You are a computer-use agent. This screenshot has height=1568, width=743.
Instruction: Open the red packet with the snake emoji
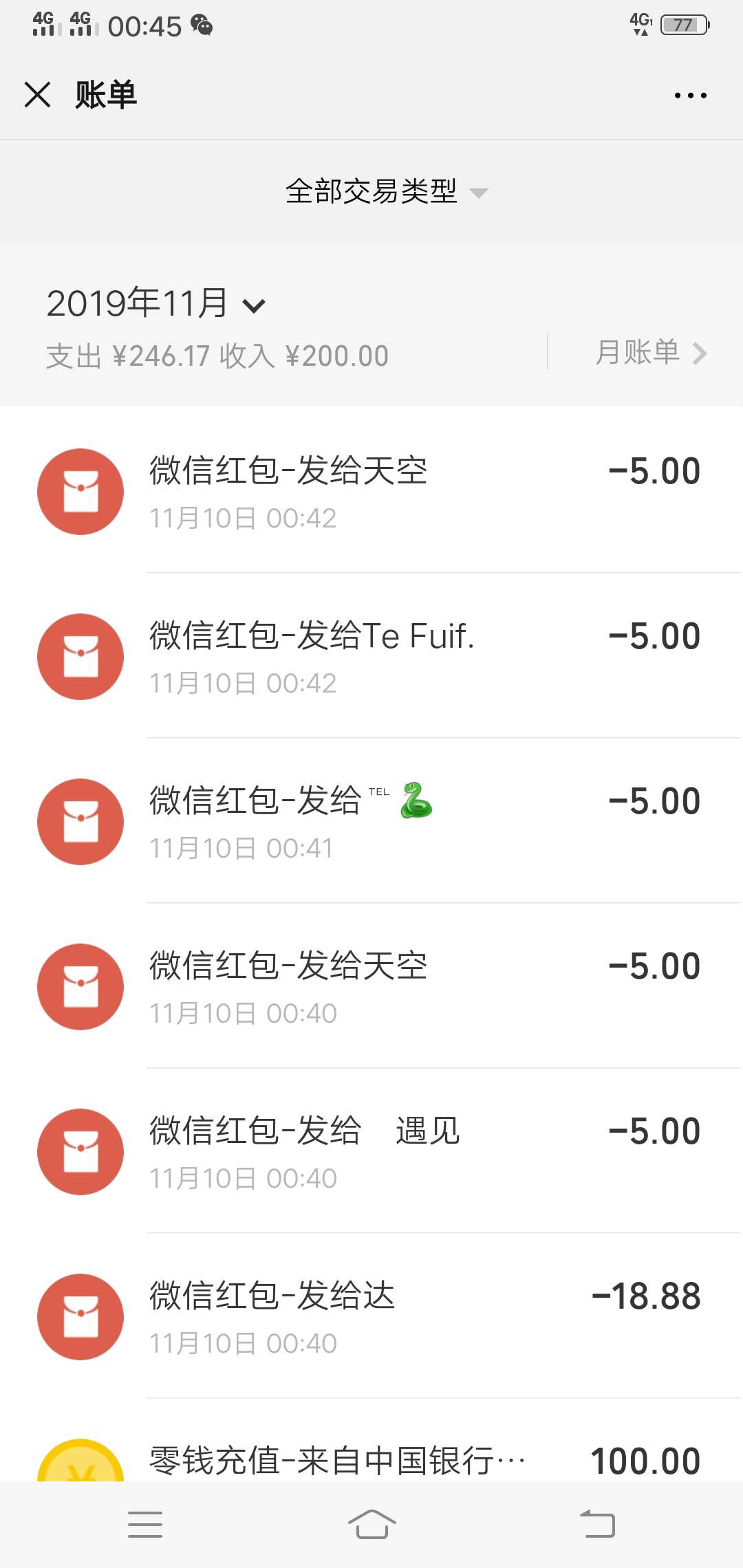click(371, 820)
